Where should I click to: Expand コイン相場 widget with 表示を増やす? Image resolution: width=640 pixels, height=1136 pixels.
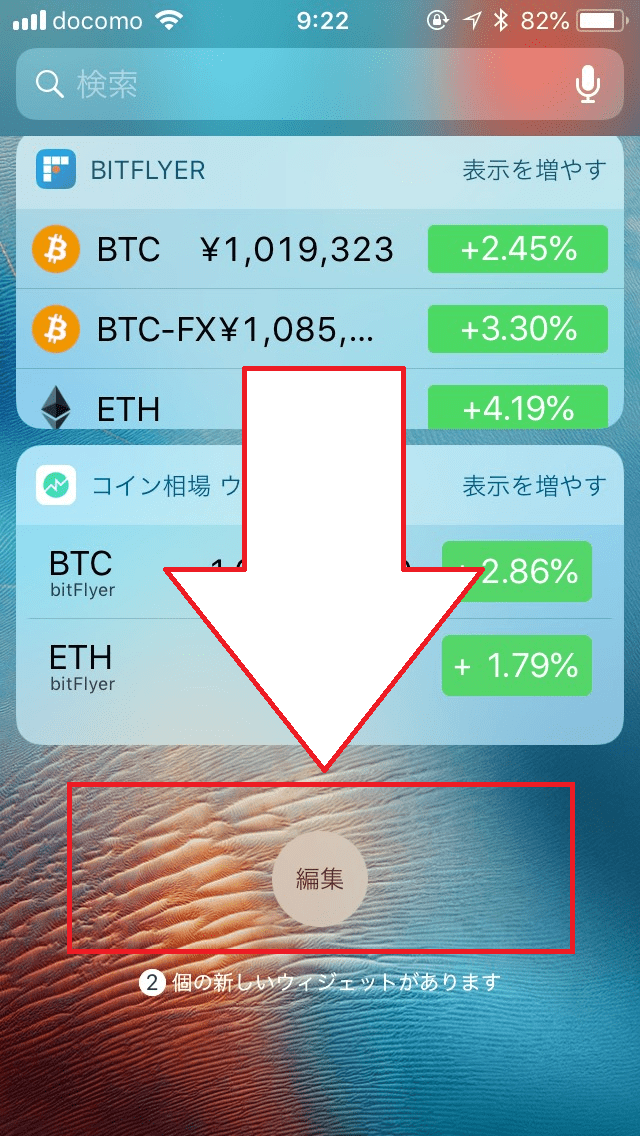(533, 486)
